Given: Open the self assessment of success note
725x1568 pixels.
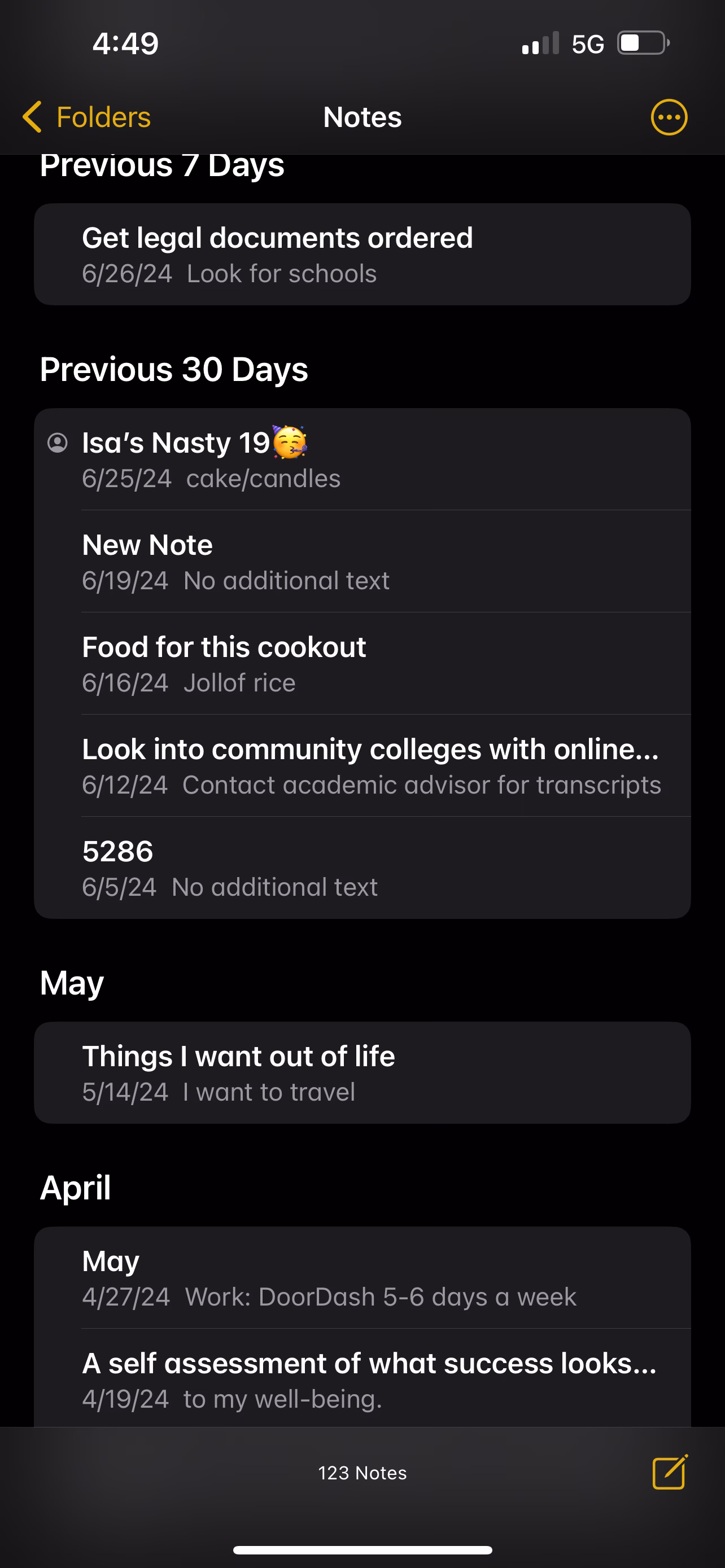Looking at the screenshot, I should (x=362, y=1380).
